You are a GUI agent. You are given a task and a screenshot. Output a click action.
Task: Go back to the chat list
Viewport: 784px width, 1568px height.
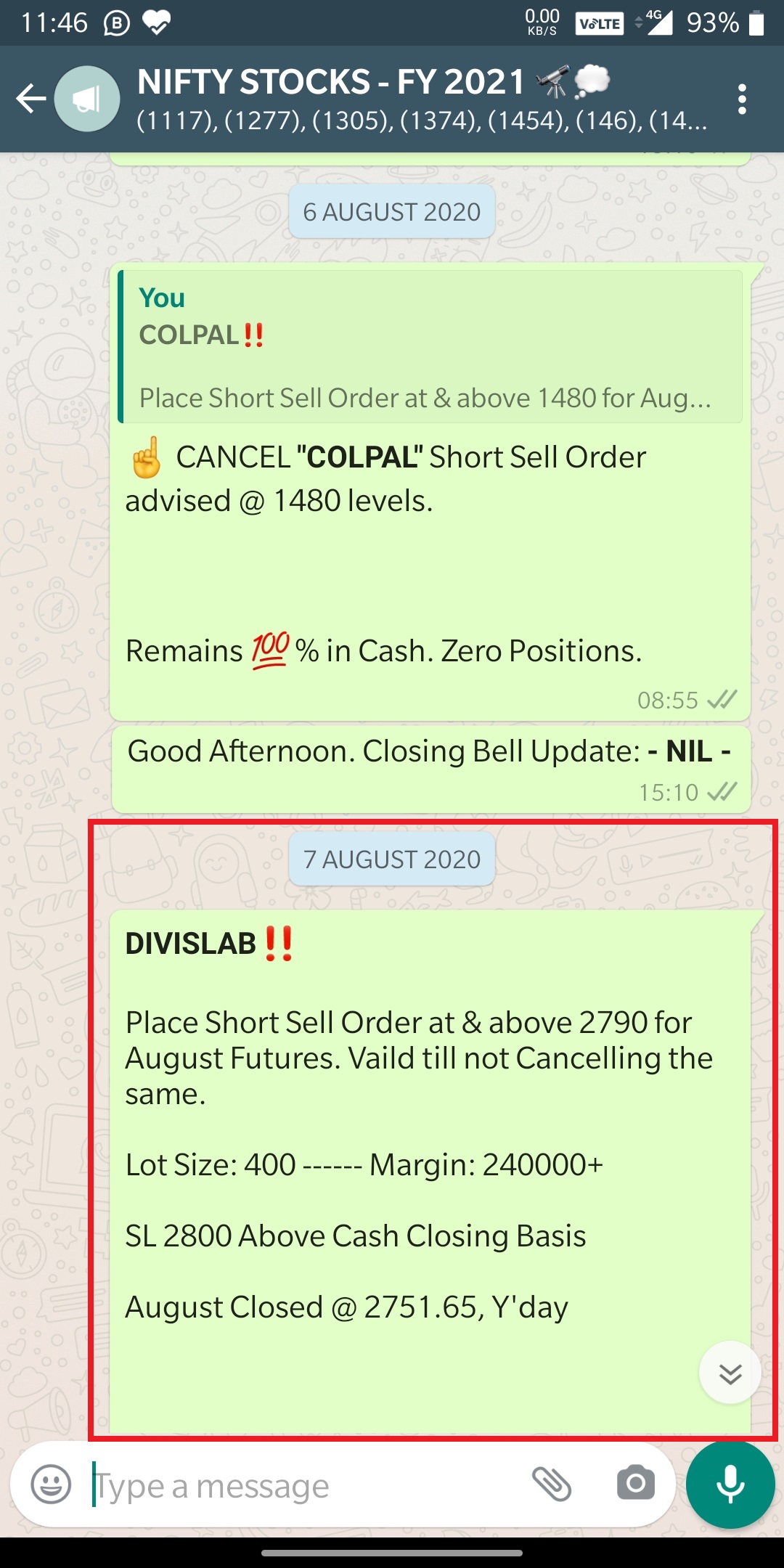[30, 99]
